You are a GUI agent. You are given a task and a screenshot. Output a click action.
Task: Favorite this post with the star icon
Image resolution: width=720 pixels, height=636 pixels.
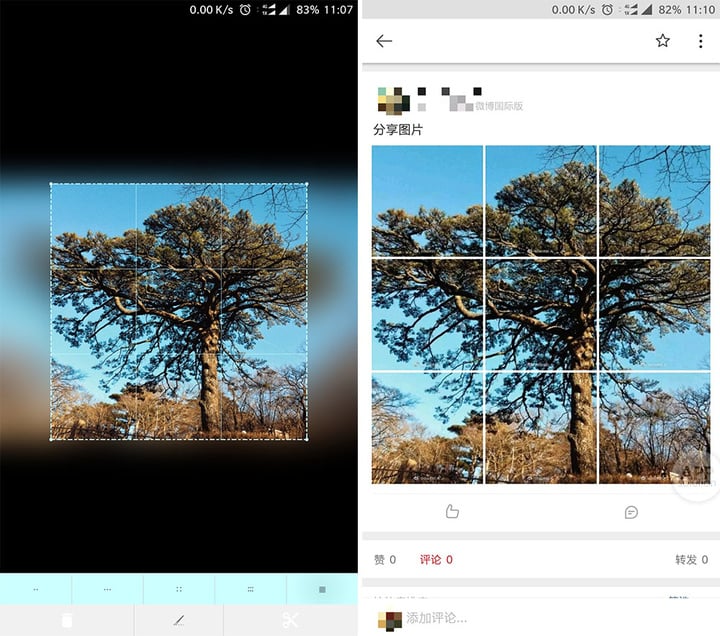662,41
